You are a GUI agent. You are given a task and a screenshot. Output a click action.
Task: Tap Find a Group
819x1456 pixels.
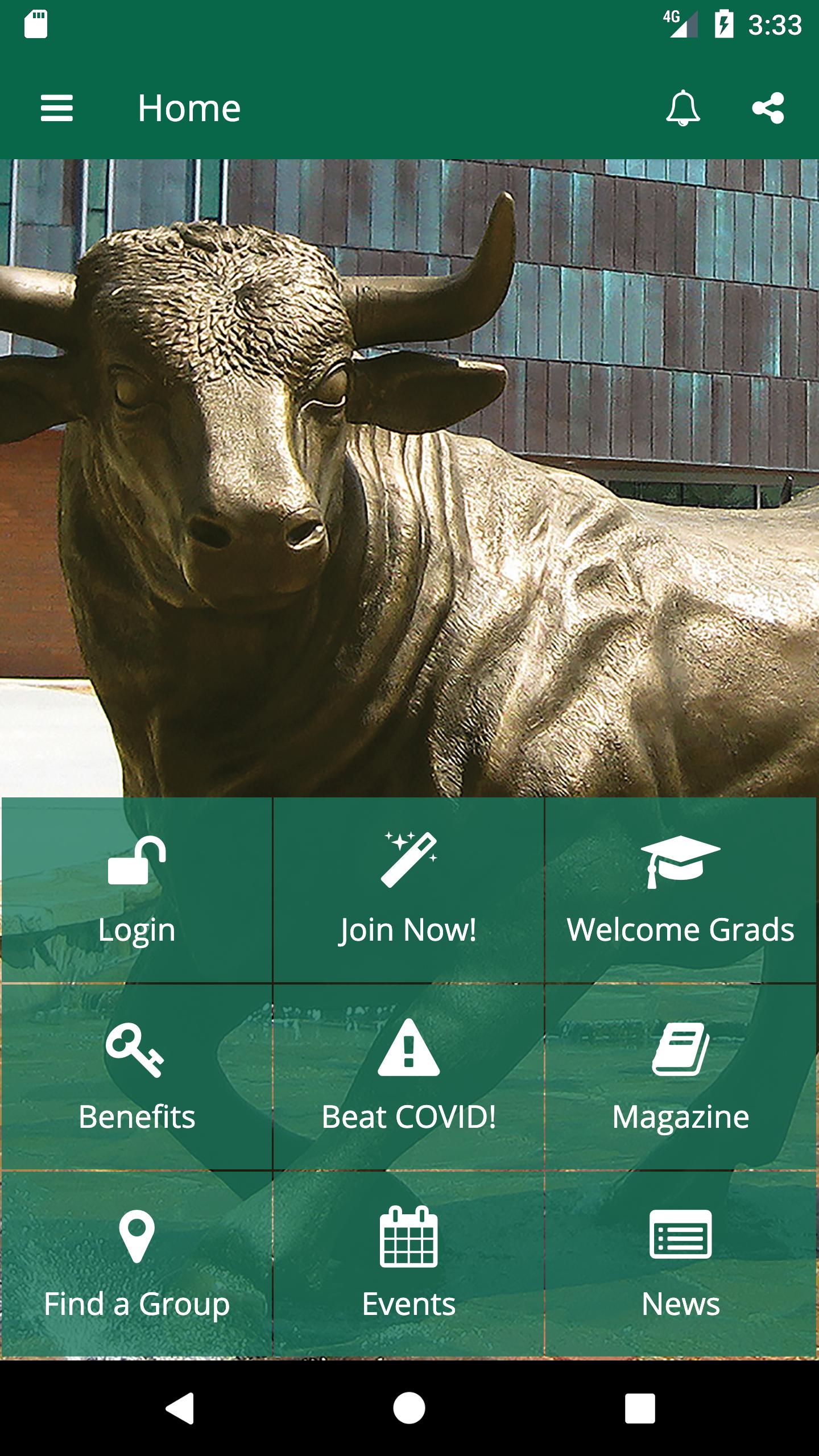(x=136, y=1264)
